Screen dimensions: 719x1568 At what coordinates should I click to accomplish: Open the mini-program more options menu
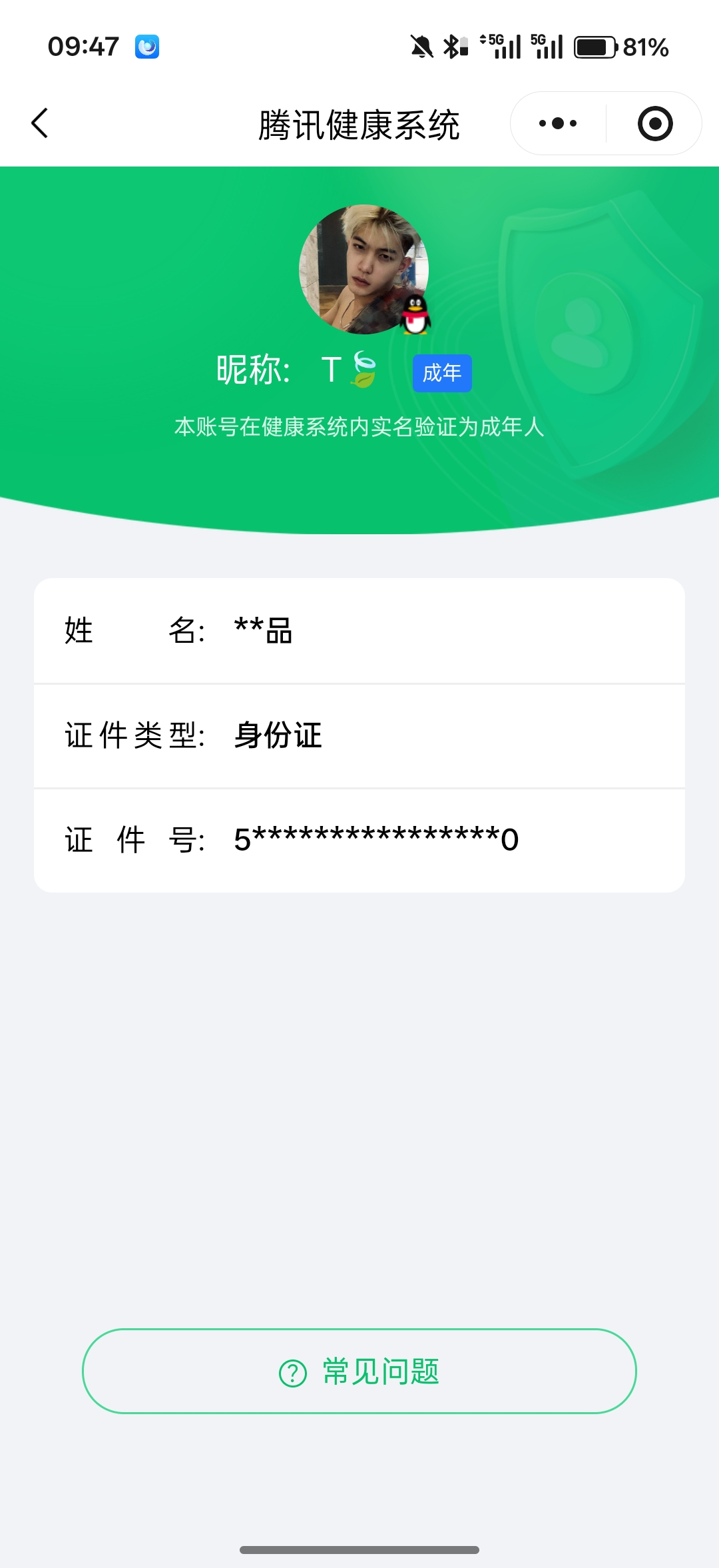[x=558, y=123]
